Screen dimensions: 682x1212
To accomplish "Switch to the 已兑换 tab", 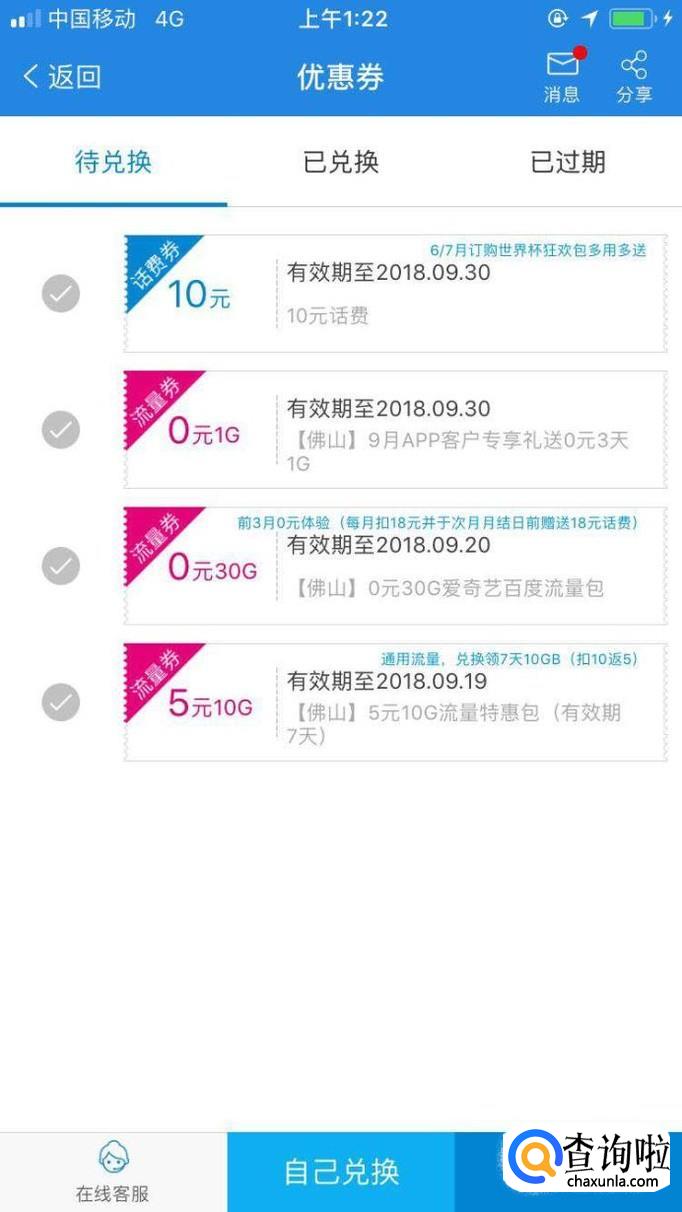I will (x=341, y=163).
